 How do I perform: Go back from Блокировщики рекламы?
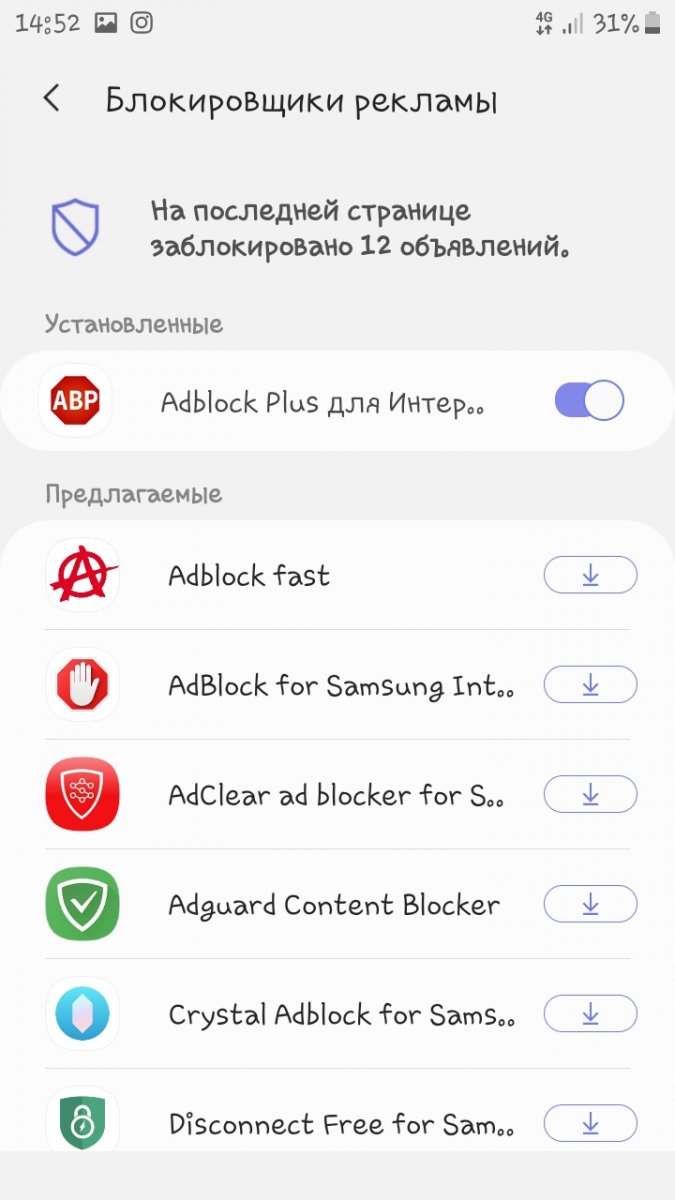click(52, 99)
